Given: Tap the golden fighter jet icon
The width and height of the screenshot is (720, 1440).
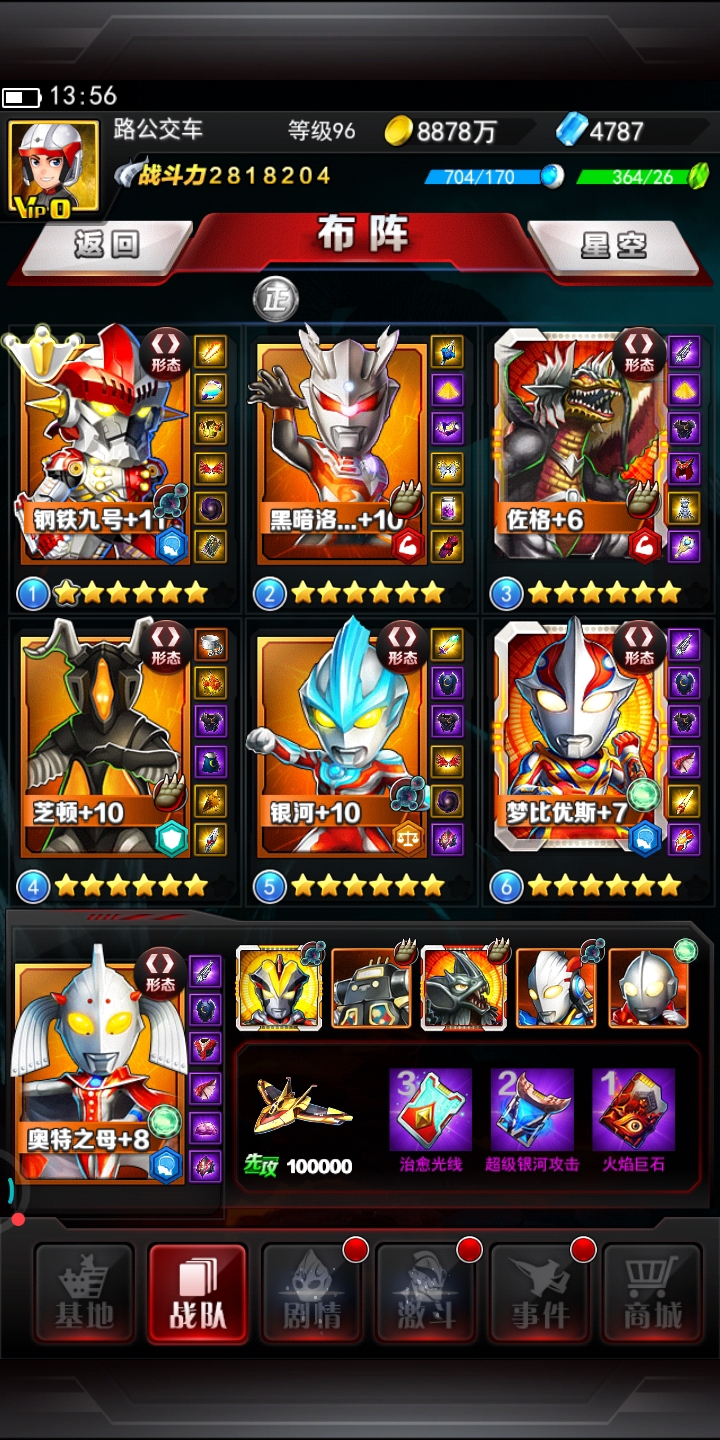Looking at the screenshot, I should pos(303,1108).
